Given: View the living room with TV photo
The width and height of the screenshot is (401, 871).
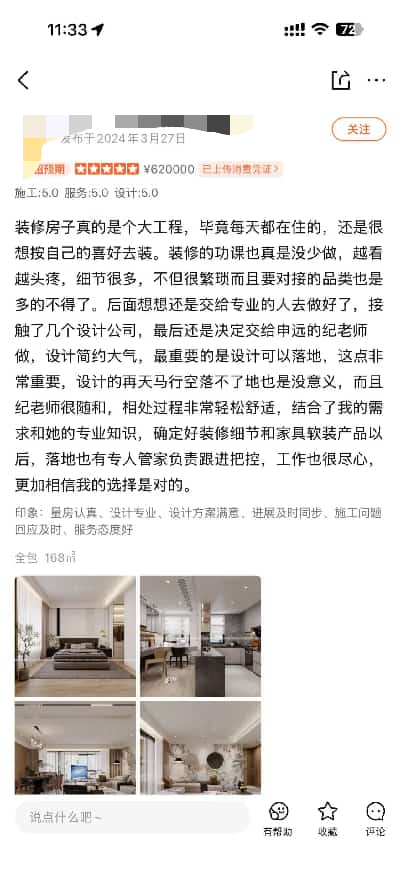Looking at the screenshot, I should [x=76, y=748].
